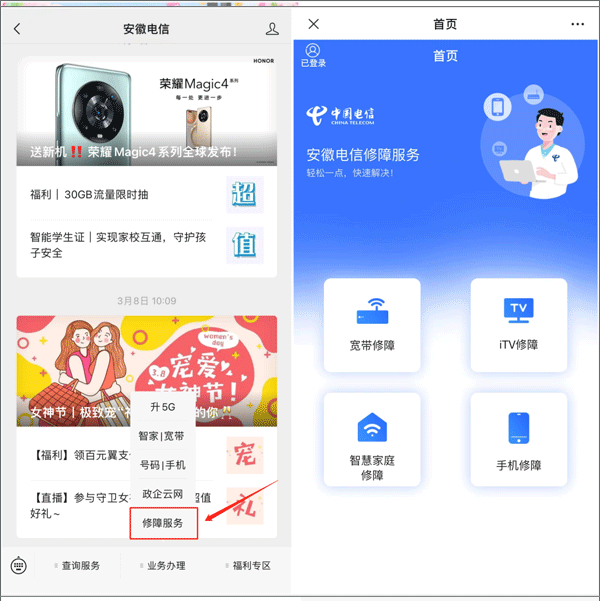Open the 智能学生证 article
600x601 pixels.
click(120, 245)
